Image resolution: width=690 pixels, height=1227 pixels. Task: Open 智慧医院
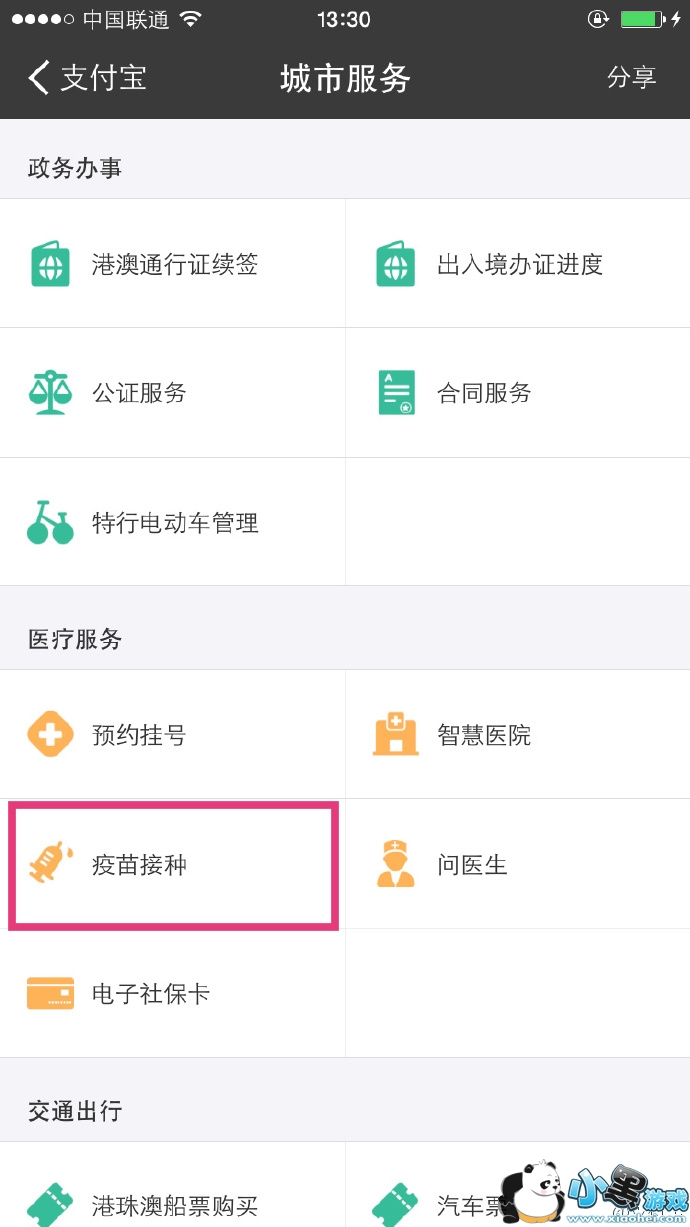click(518, 736)
